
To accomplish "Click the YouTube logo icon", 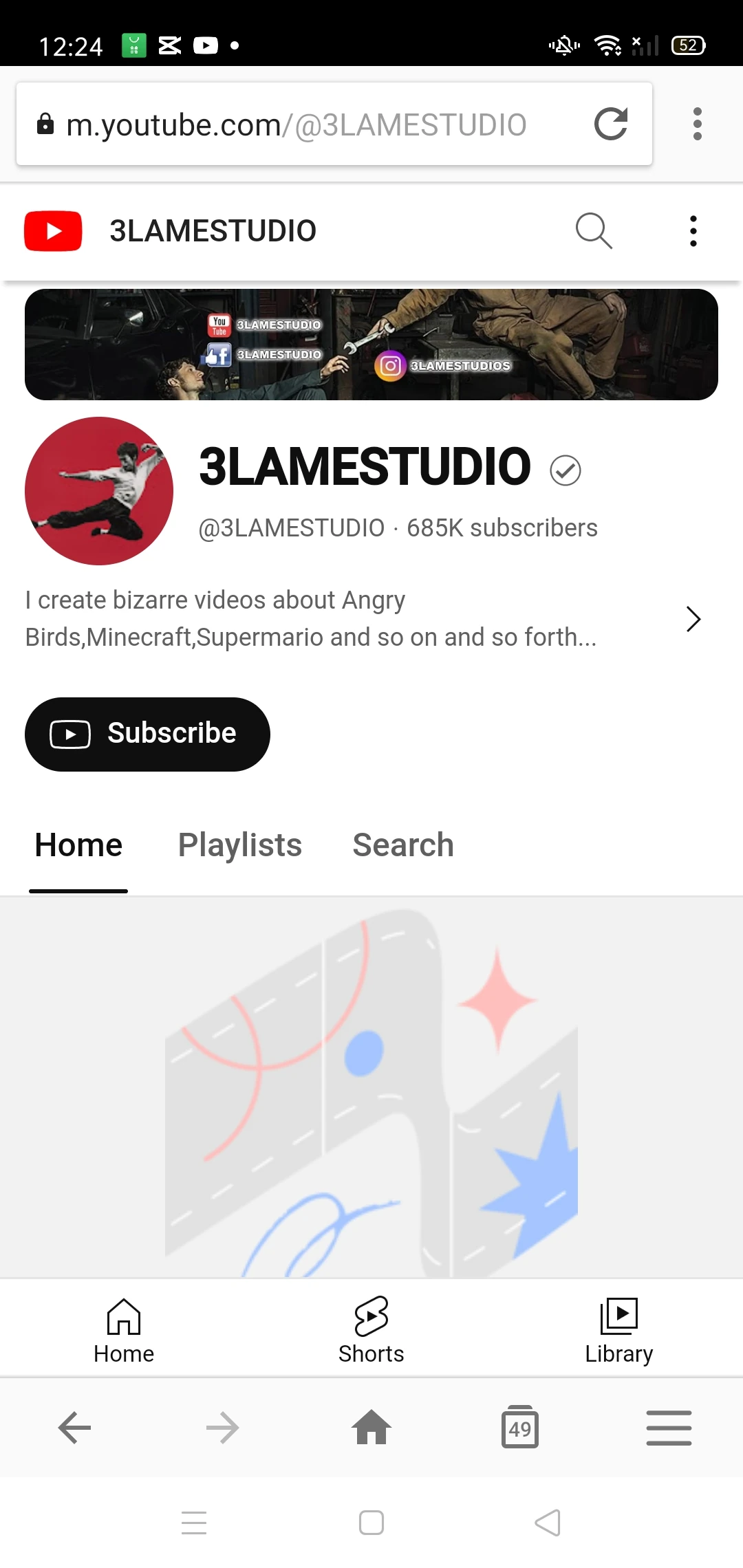I will point(52,231).
